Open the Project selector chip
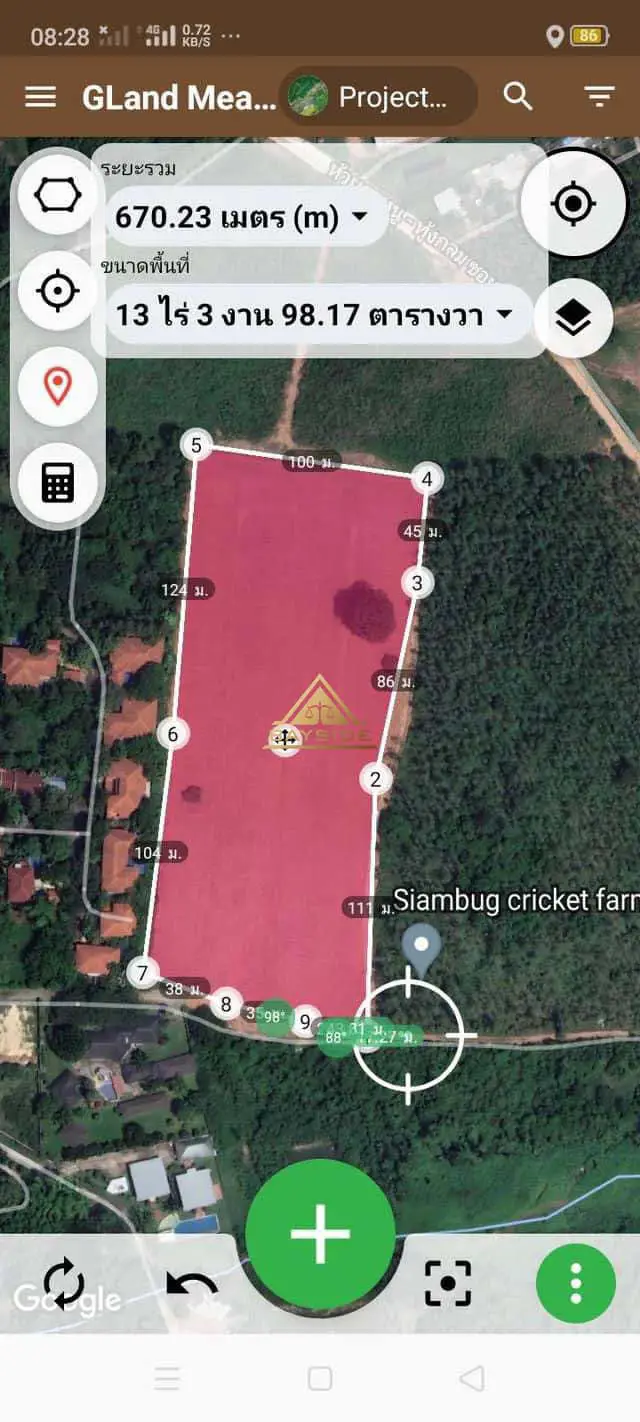The image size is (640, 1422). coord(378,97)
